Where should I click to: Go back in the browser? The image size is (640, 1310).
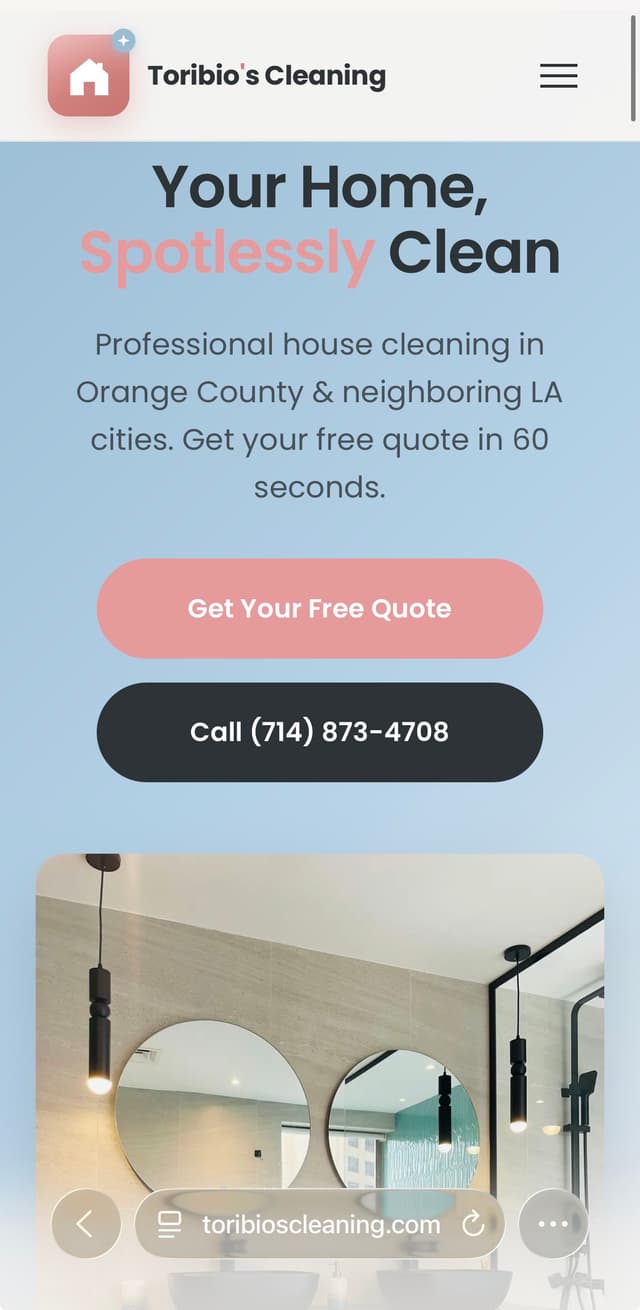pyautogui.click(x=85, y=1223)
